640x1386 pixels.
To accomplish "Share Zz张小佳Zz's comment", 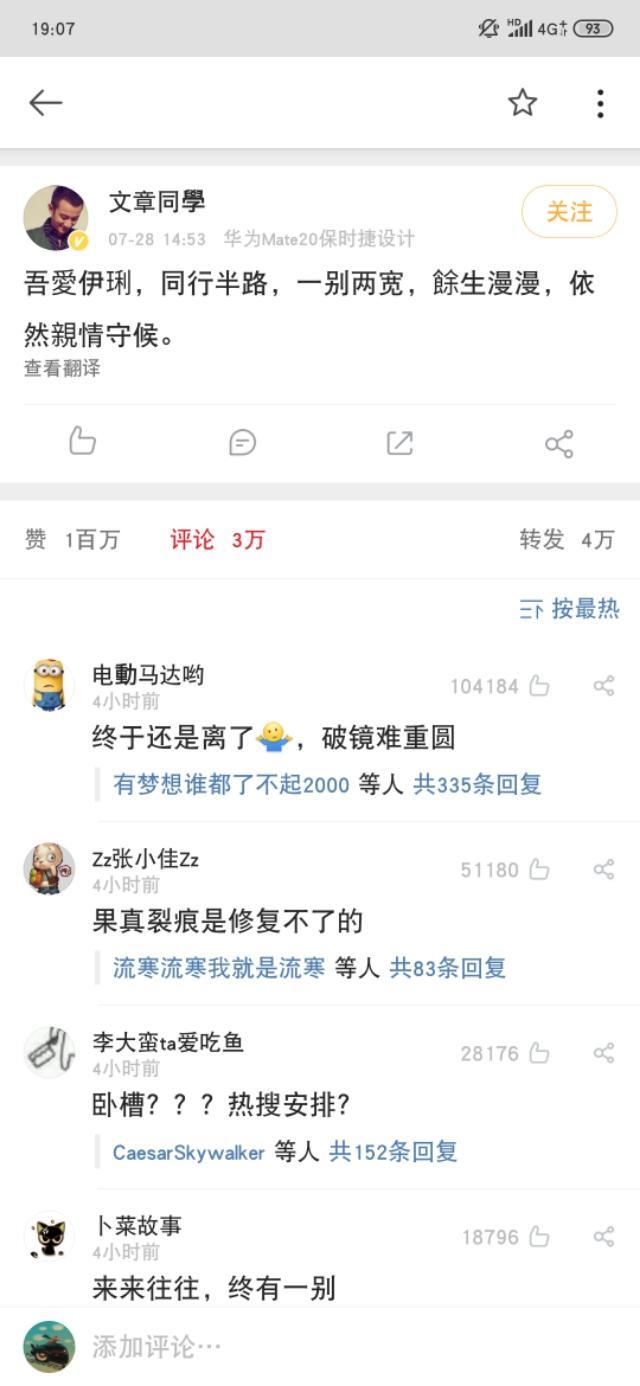I will point(603,870).
